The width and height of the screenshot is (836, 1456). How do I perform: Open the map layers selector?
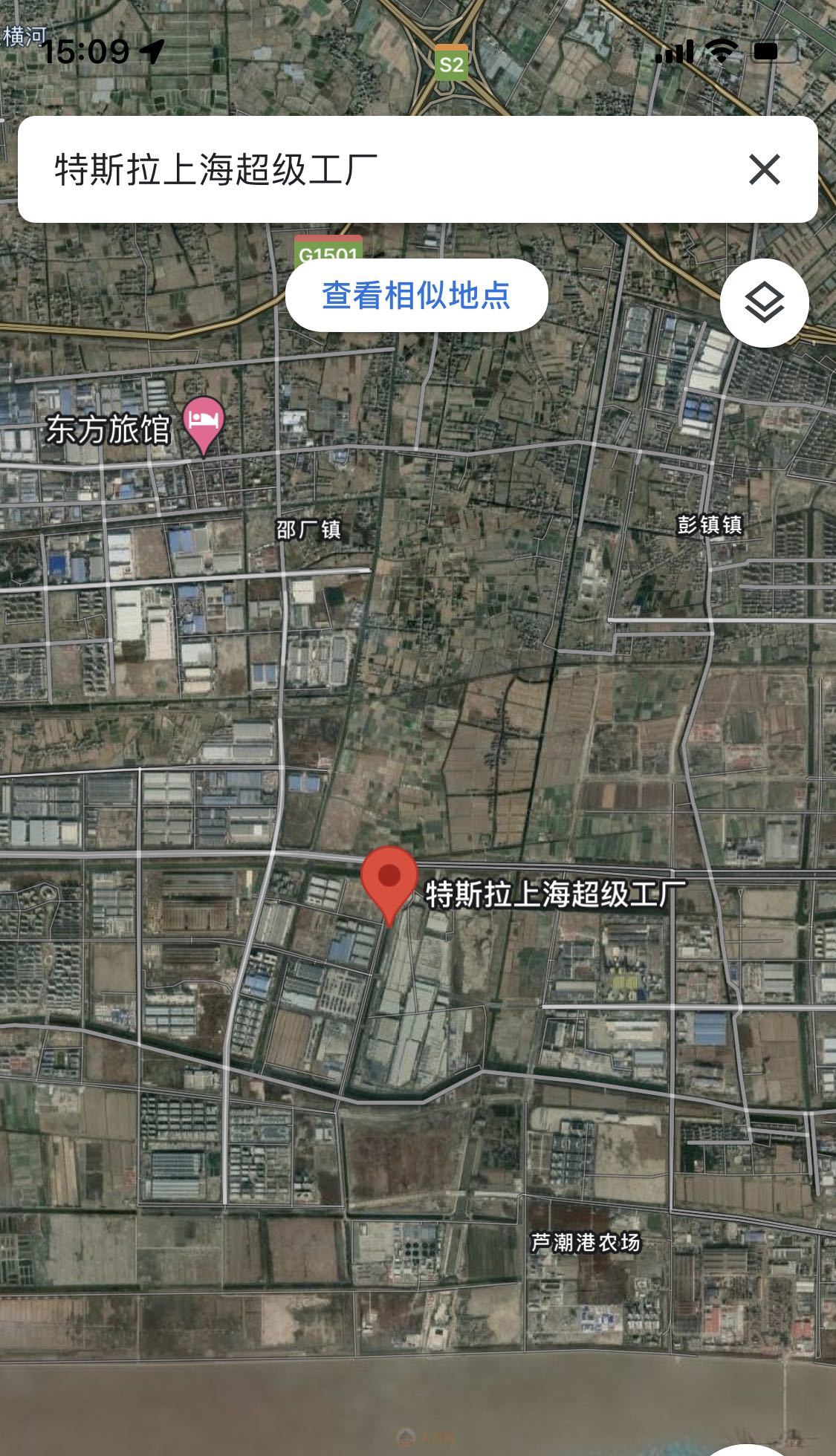(x=764, y=303)
